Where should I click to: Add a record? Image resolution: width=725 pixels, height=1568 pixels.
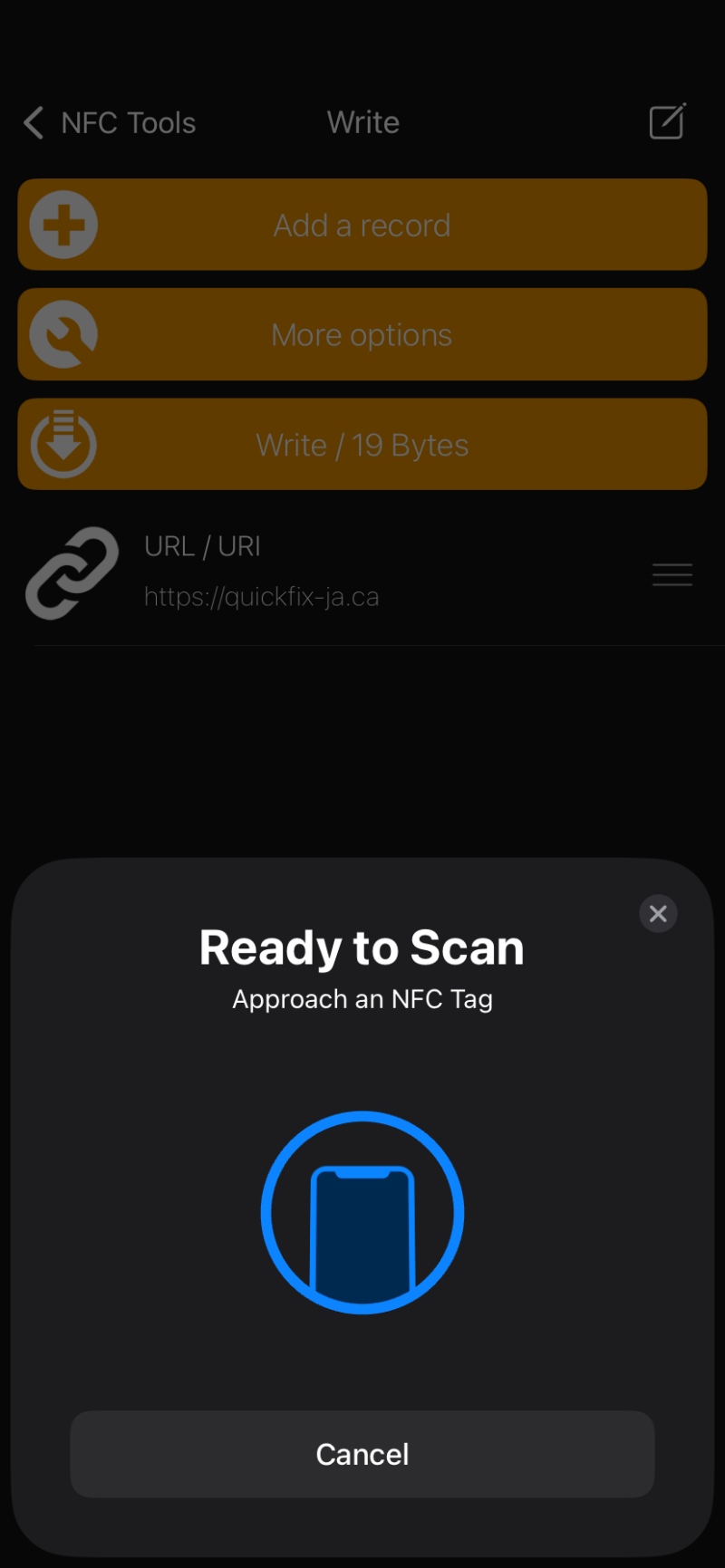click(362, 225)
